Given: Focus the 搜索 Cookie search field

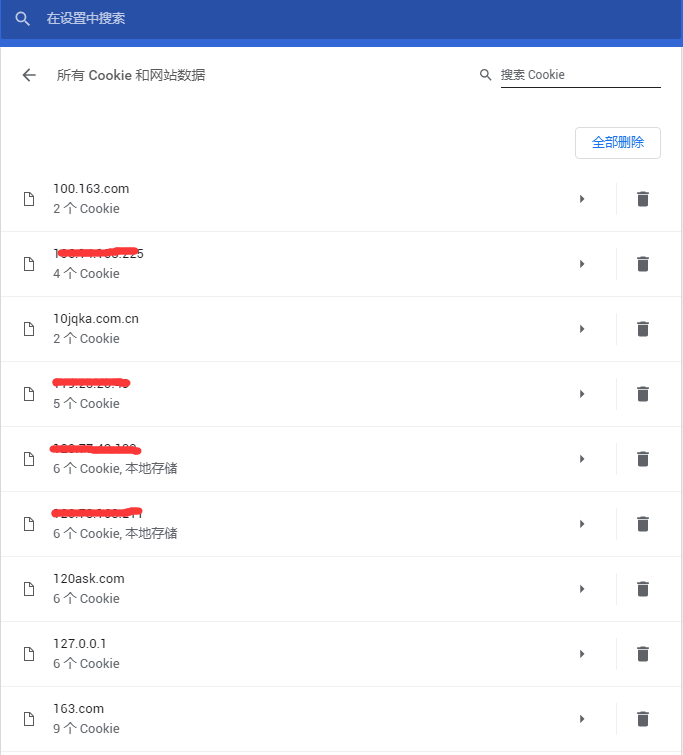Looking at the screenshot, I should click(x=580, y=75).
